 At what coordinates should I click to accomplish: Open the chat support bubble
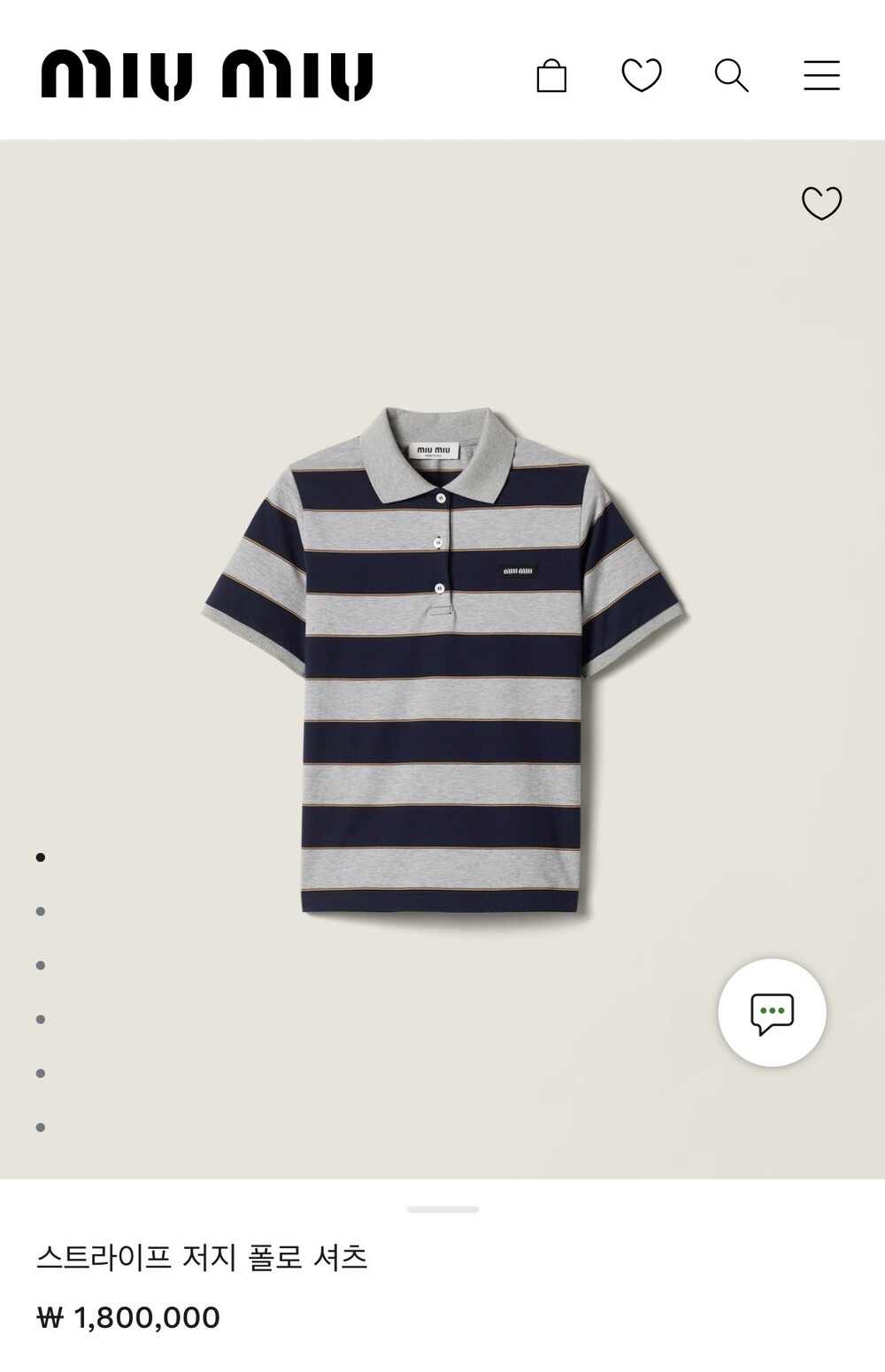772,1013
